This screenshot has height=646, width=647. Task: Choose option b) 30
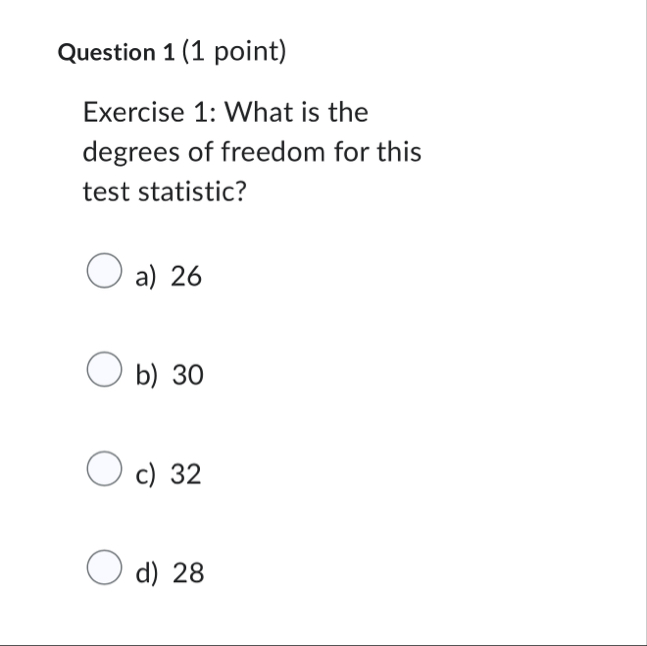click(x=103, y=372)
